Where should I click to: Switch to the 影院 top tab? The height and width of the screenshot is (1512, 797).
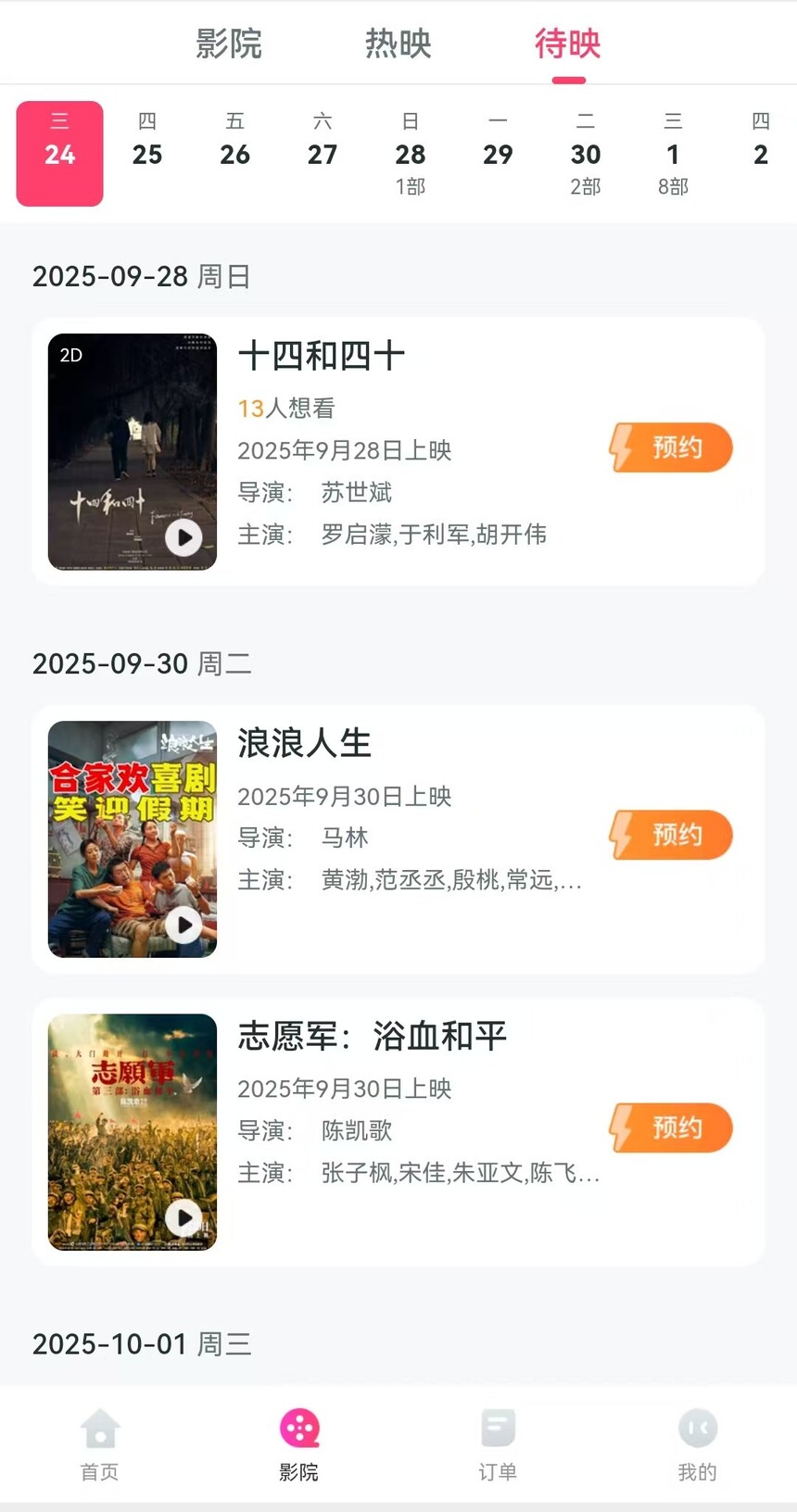(229, 44)
